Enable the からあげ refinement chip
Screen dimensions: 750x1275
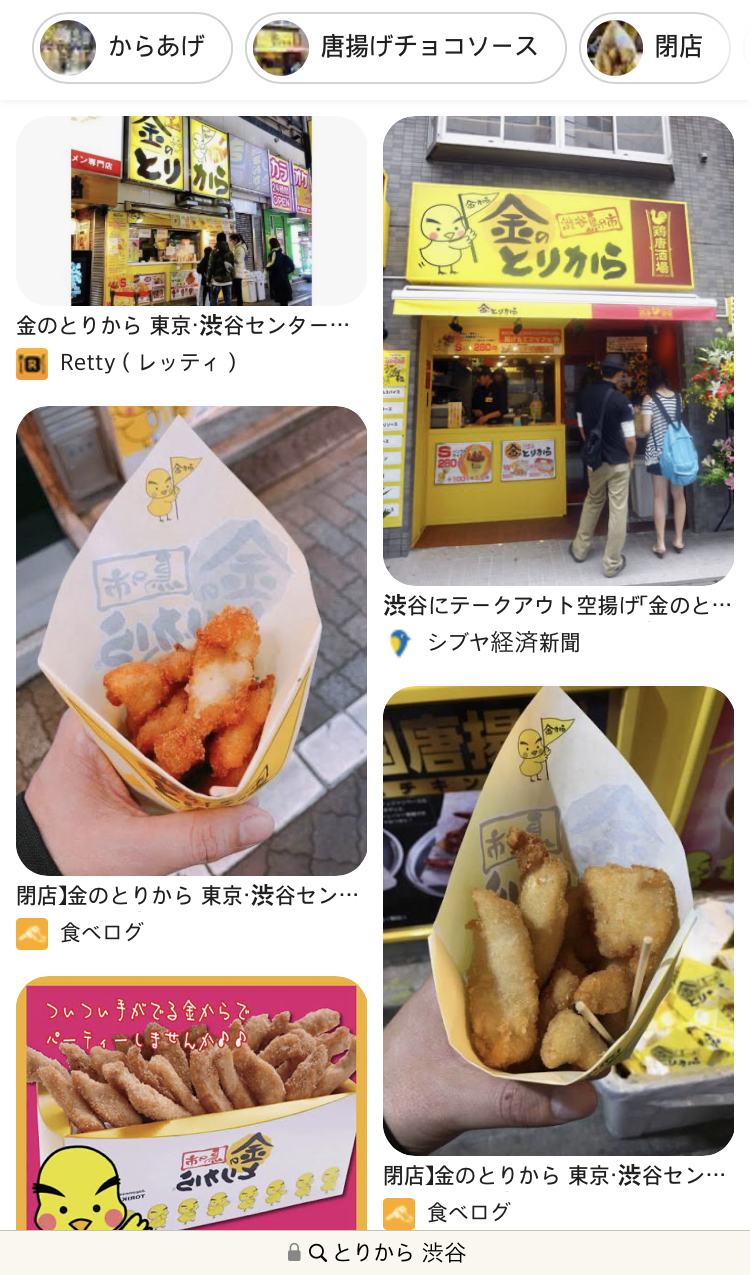click(131, 47)
